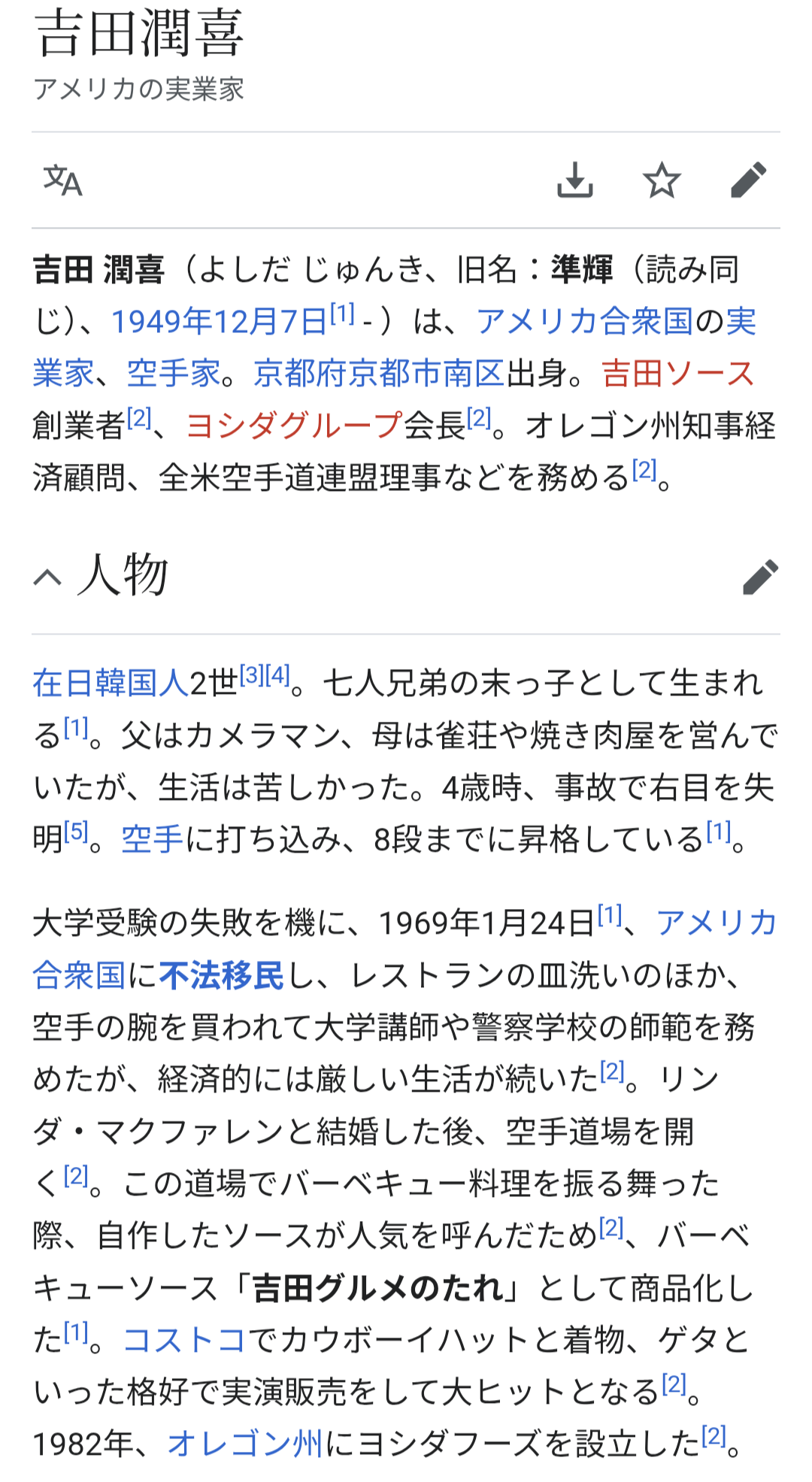The width and height of the screenshot is (812, 1482).
Task: Edit the lead section with the pencil
Action: [x=749, y=180]
